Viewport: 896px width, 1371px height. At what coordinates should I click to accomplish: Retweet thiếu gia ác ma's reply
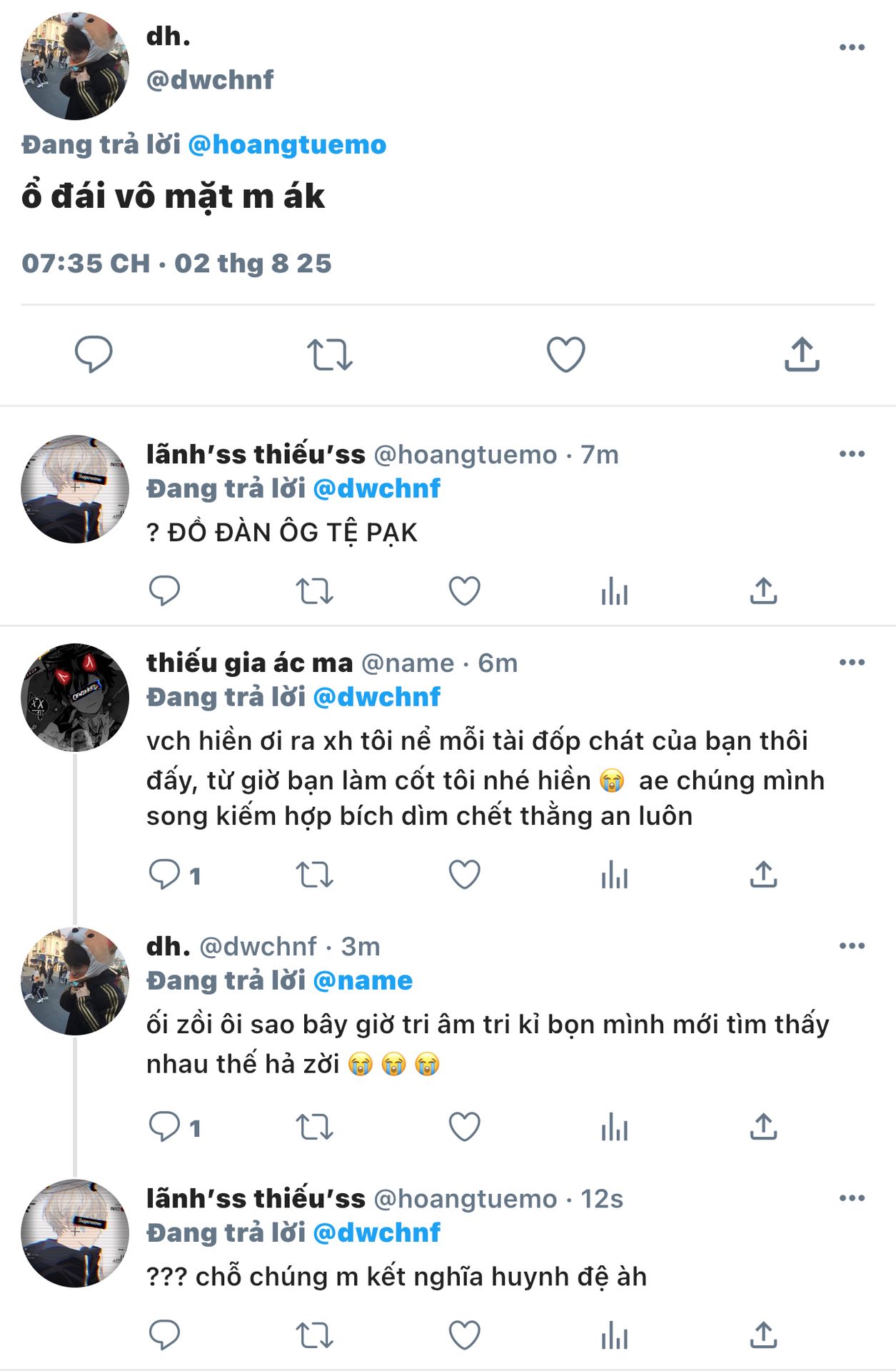point(315,875)
